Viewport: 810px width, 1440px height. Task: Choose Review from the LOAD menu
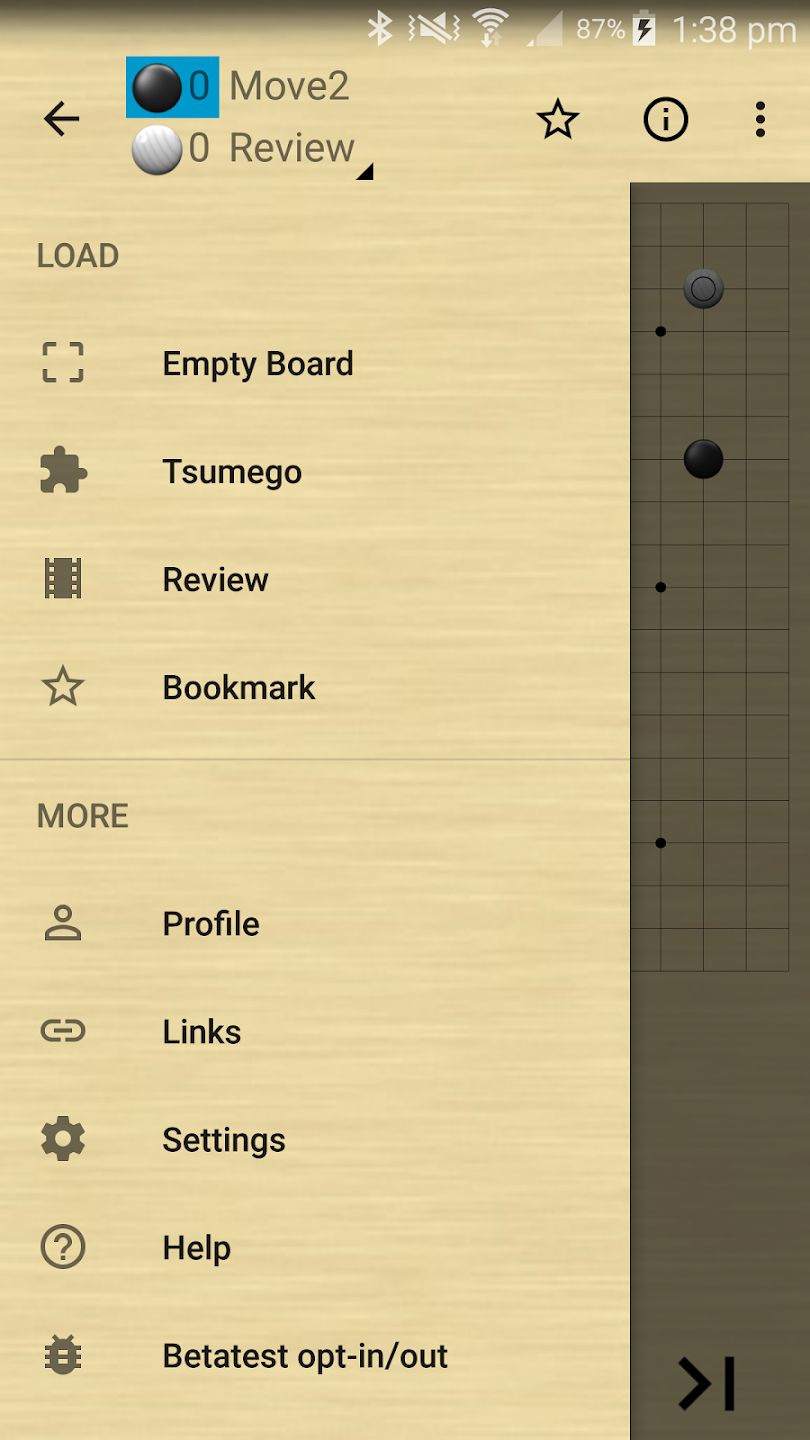pyautogui.click(x=215, y=578)
